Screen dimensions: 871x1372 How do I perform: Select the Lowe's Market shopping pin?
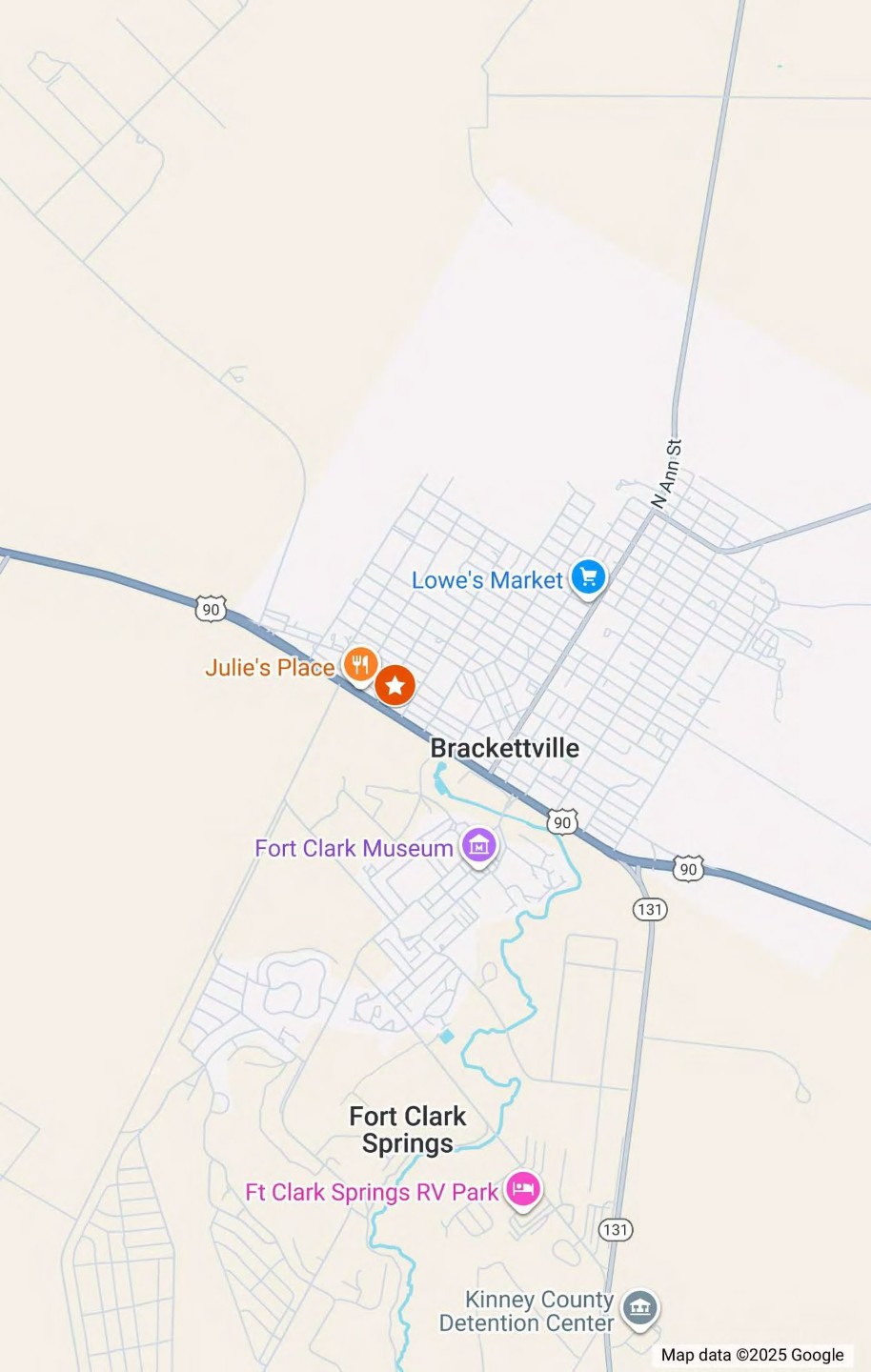[x=588, y=576]
